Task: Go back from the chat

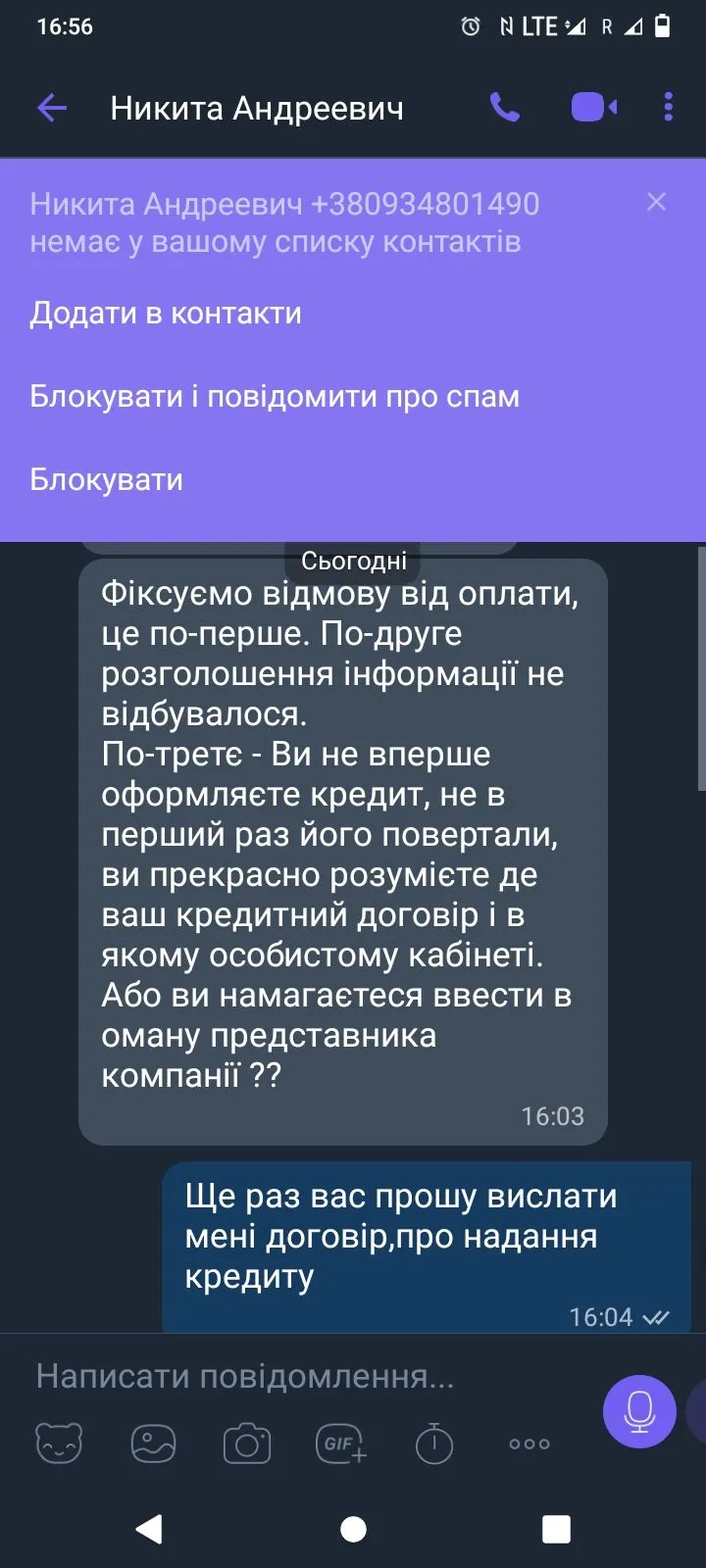Action: tap(51, 108)
